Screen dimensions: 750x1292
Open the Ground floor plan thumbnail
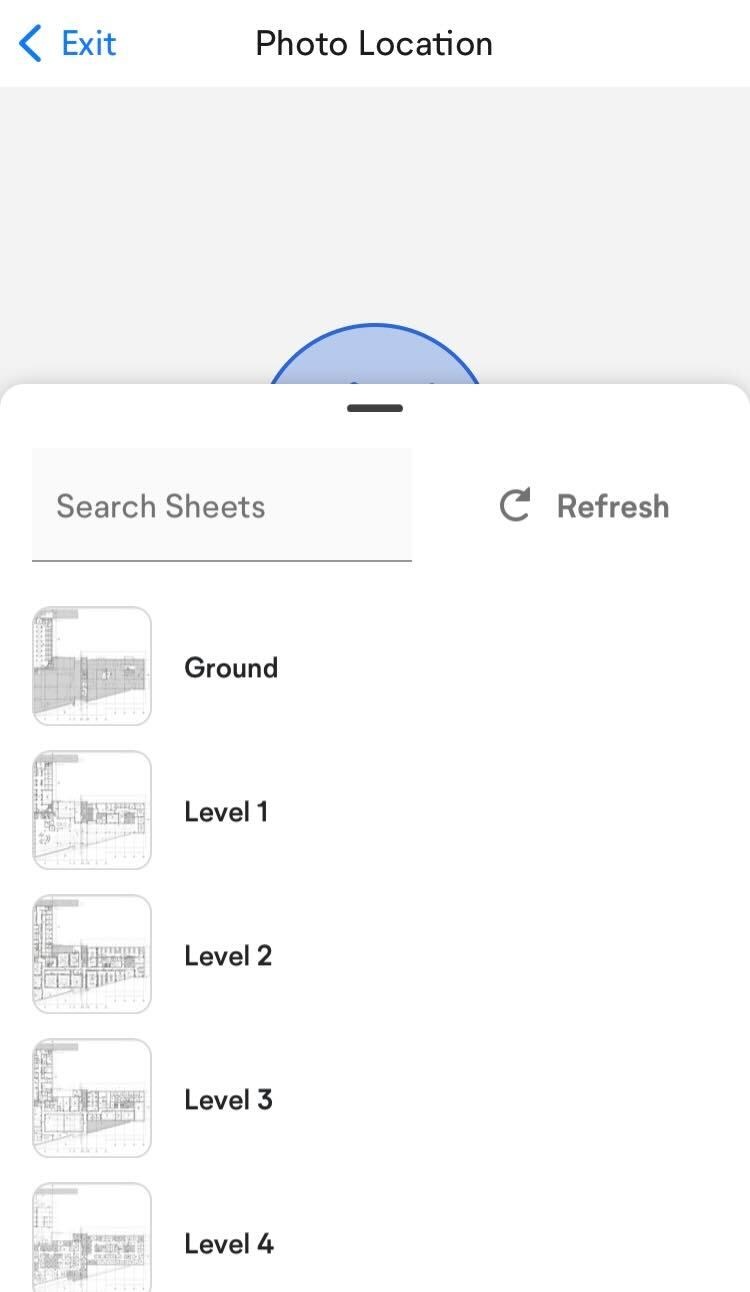(x=91, y=663)
